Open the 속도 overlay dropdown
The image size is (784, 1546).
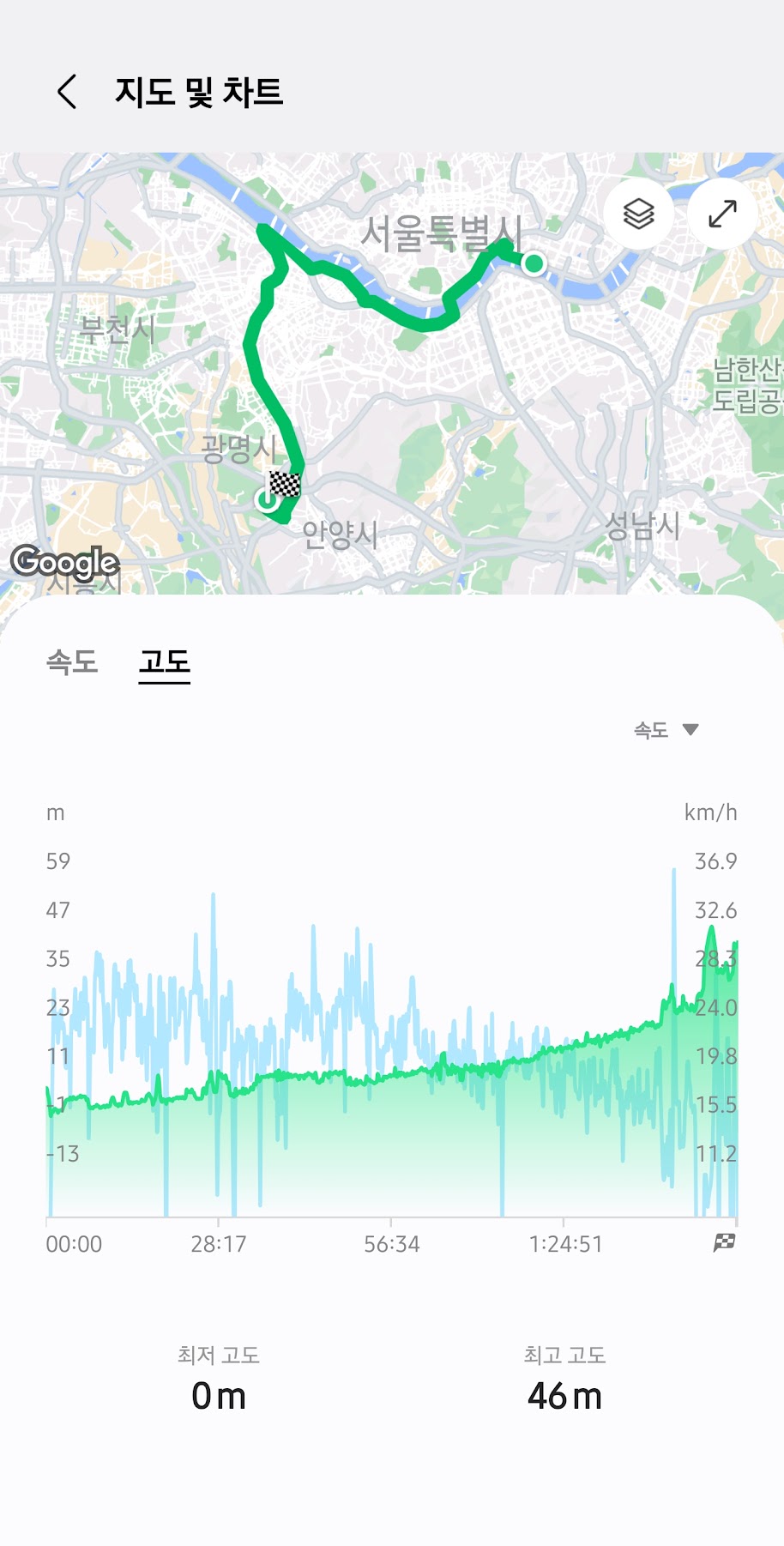point(666,730)
